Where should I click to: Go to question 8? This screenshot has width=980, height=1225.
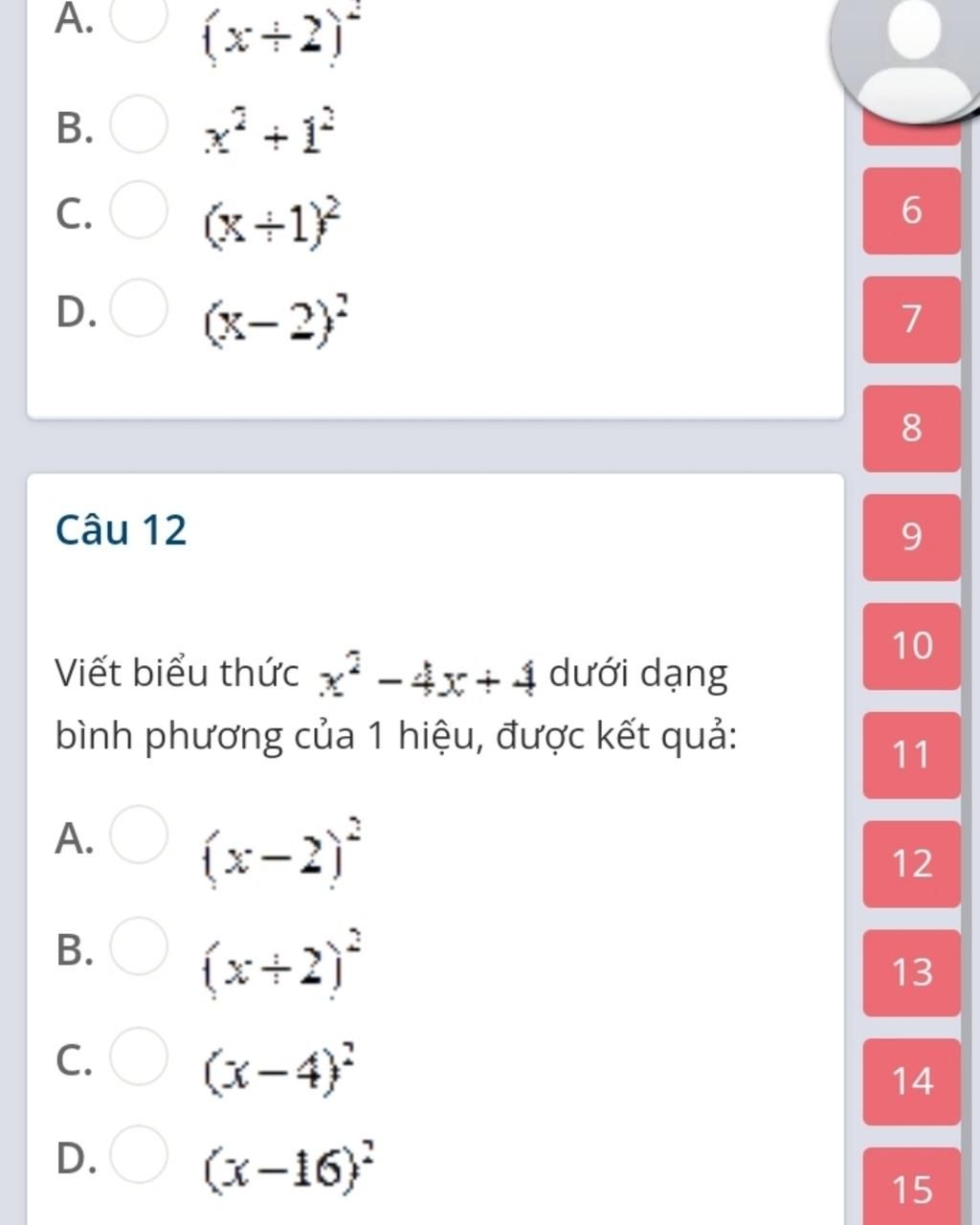911,428
